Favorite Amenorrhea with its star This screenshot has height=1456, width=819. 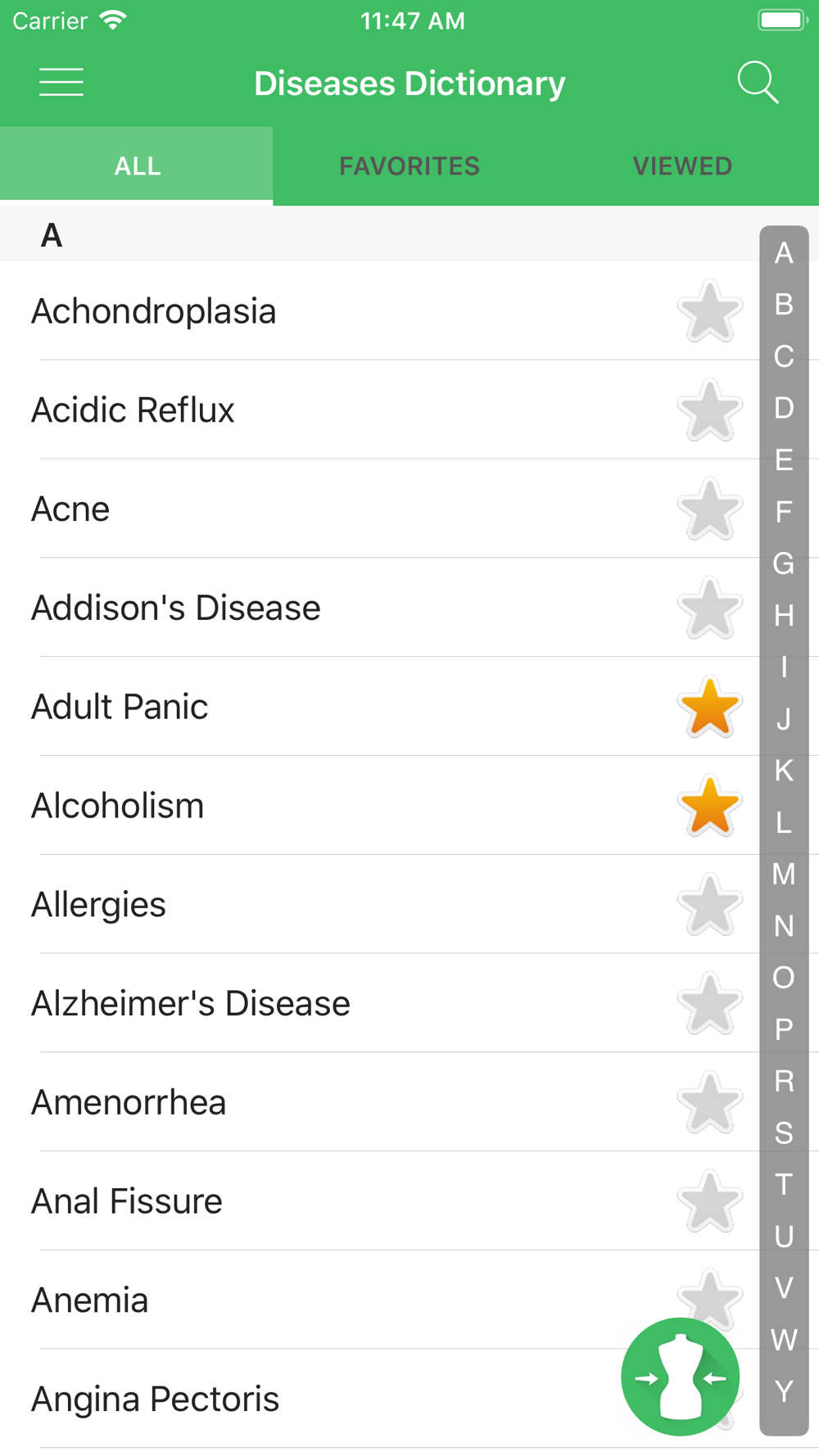tap(709, 1102)
